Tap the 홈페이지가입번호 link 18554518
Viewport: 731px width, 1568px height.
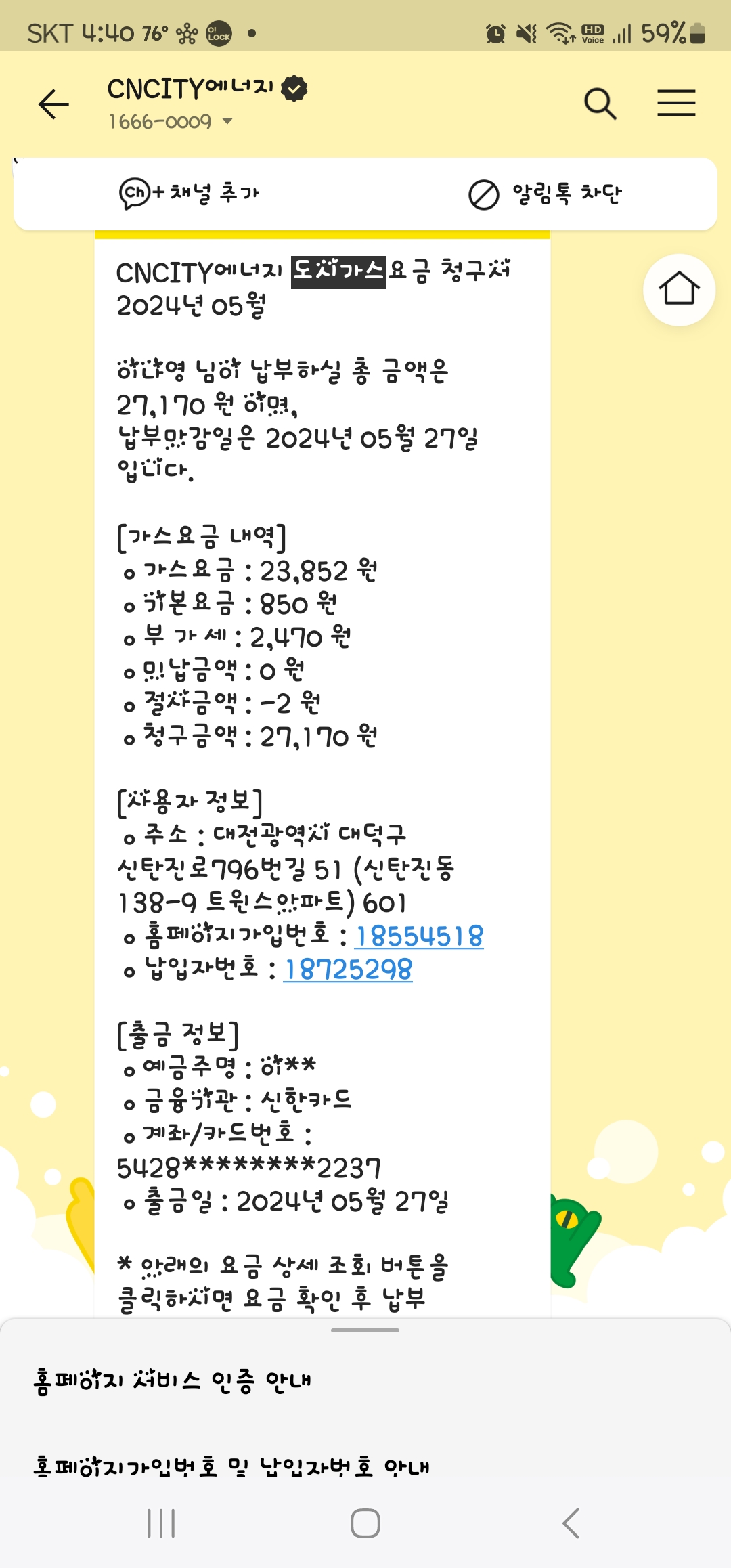[419, 936]
